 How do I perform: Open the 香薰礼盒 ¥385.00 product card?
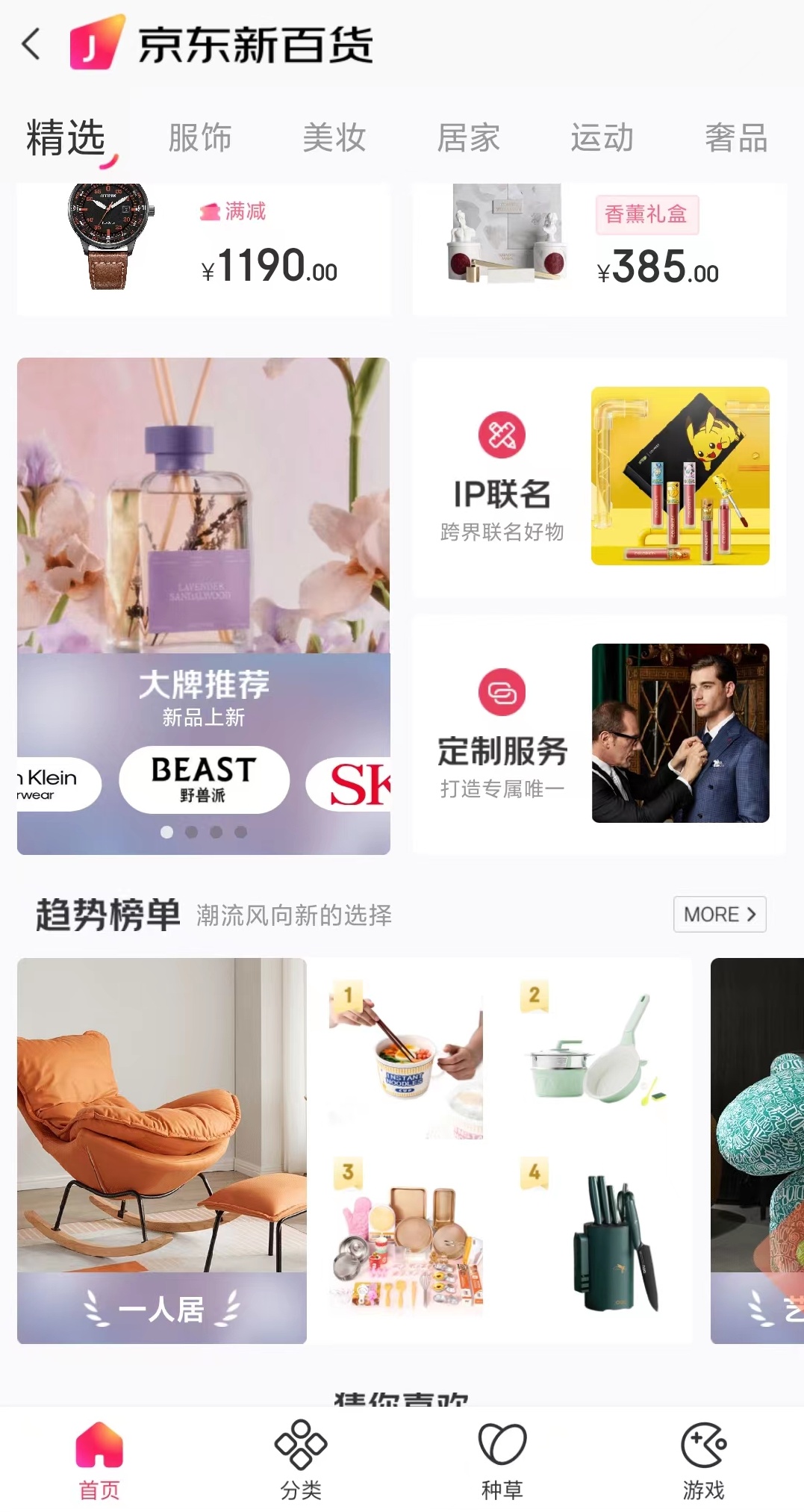(599, 250)
